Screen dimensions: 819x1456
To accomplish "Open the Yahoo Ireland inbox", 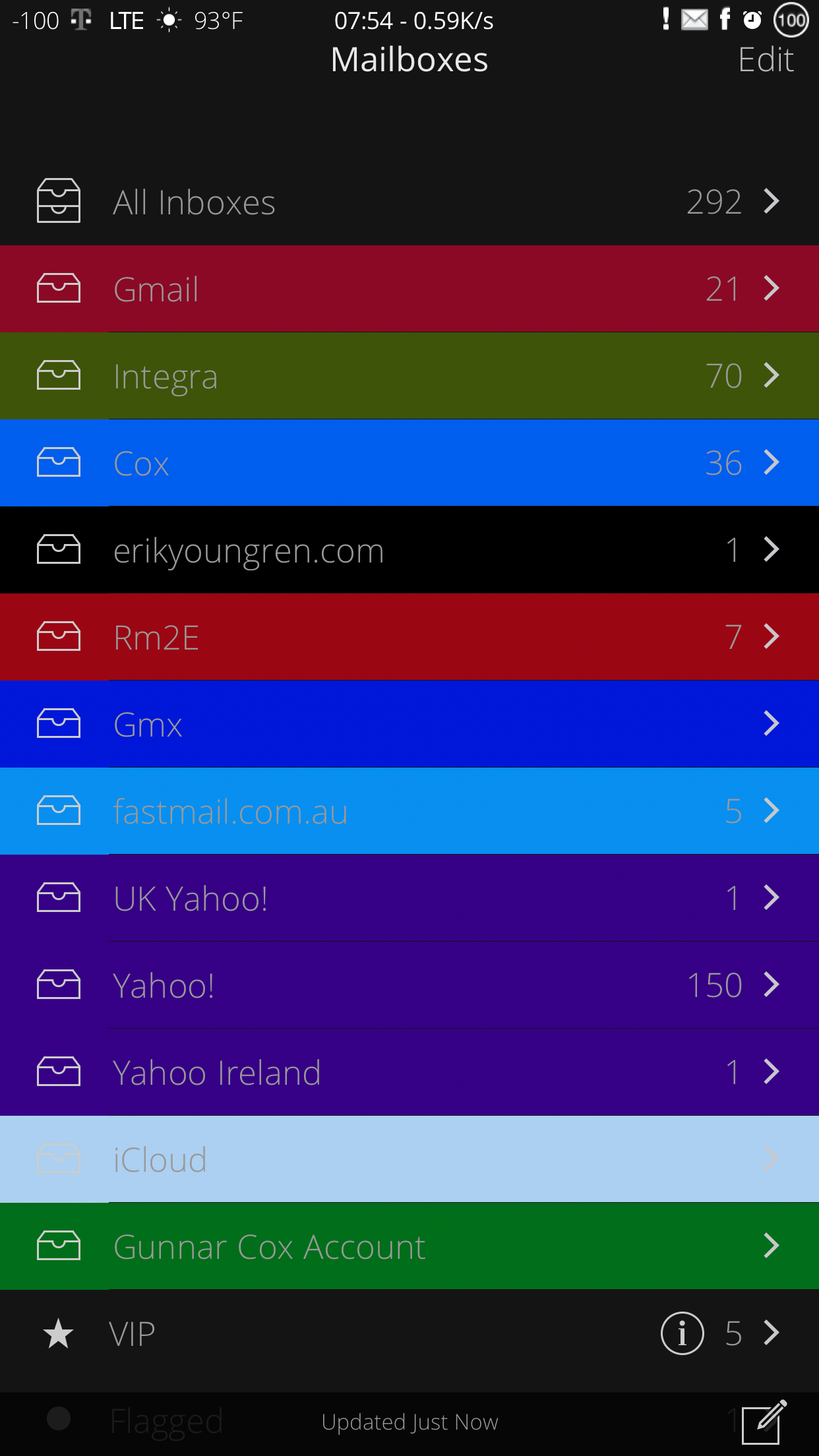I will (409, 1072).
